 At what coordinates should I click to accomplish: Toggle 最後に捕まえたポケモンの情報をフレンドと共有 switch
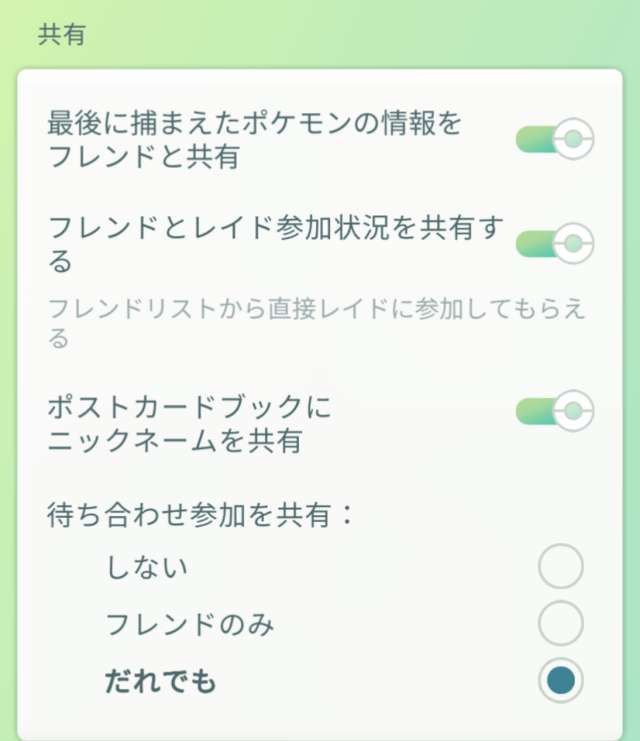(555, 139)
